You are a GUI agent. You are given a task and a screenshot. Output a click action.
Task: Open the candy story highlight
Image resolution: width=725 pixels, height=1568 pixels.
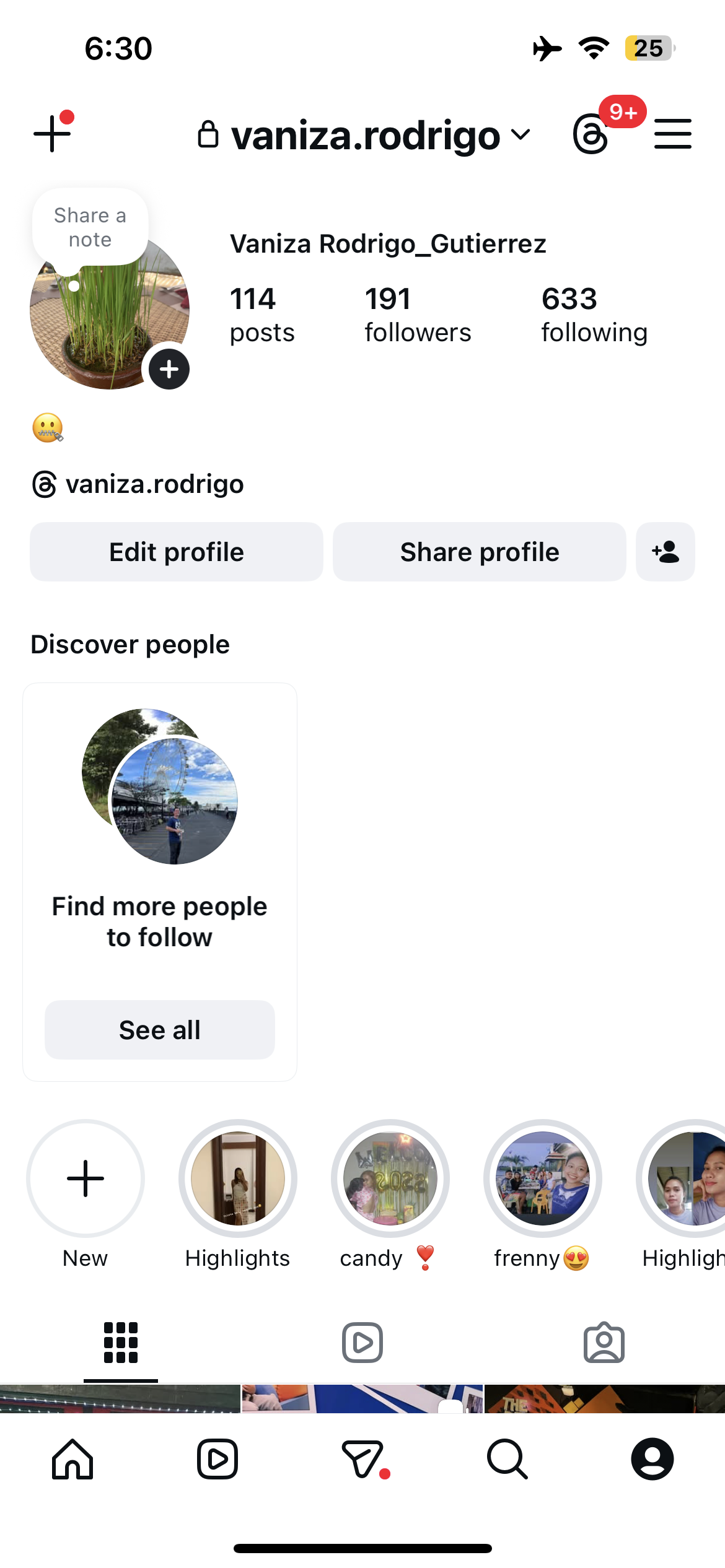click(x=390, y=1178)
